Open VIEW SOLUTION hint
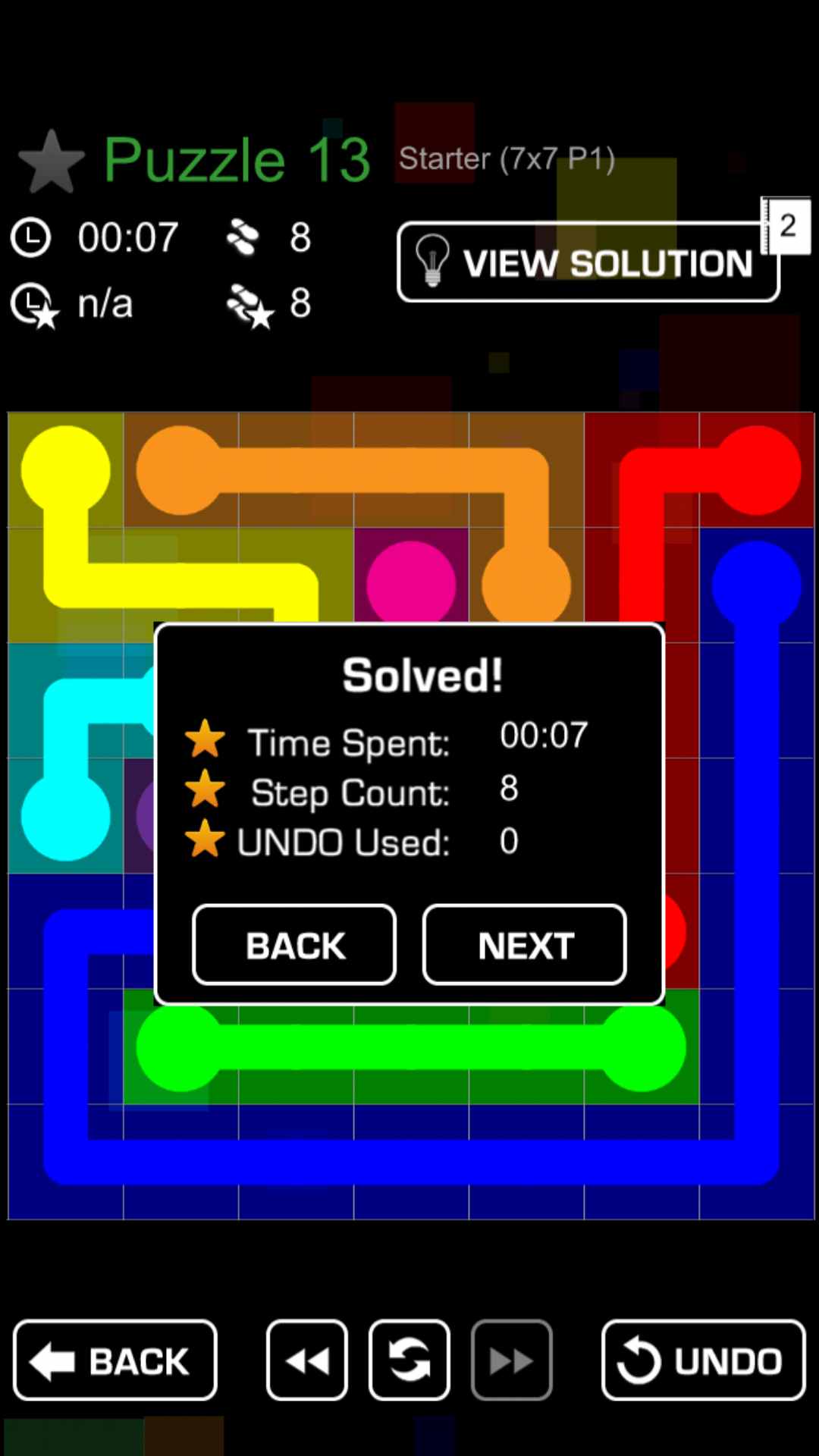Image resolution: width=819 pixels, height=1456 pixels. 588,262
